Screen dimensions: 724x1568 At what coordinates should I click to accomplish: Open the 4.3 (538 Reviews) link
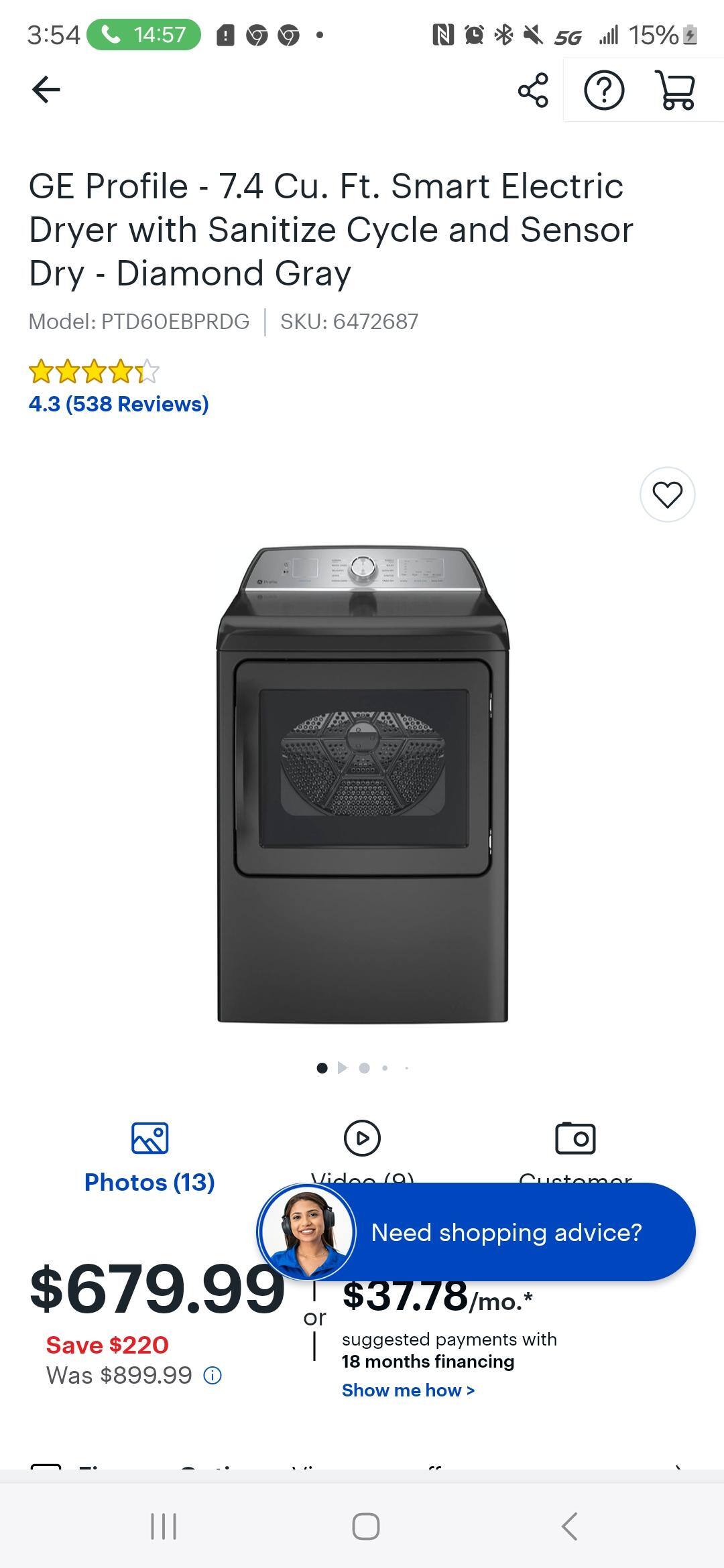(x=119, y=404)
